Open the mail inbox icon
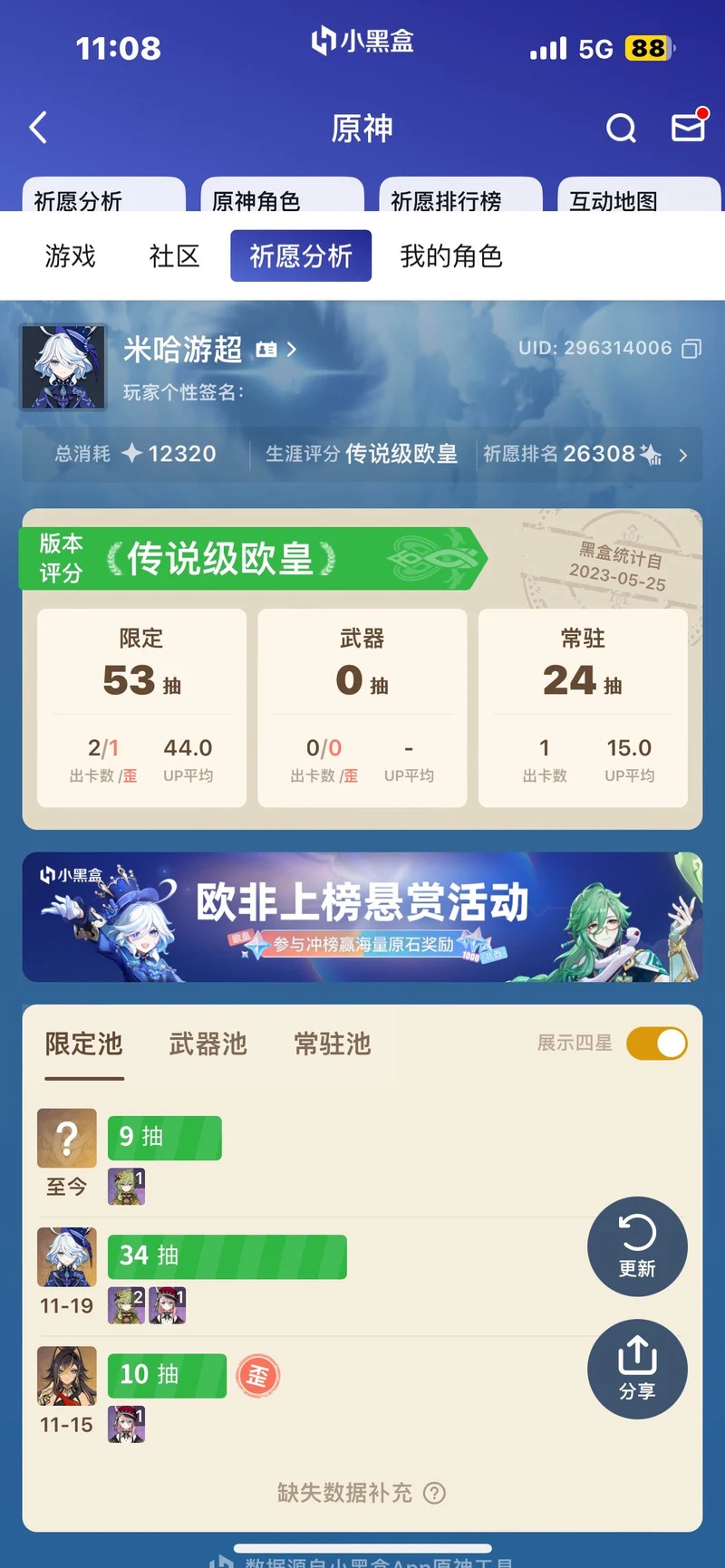 [689, 128]
